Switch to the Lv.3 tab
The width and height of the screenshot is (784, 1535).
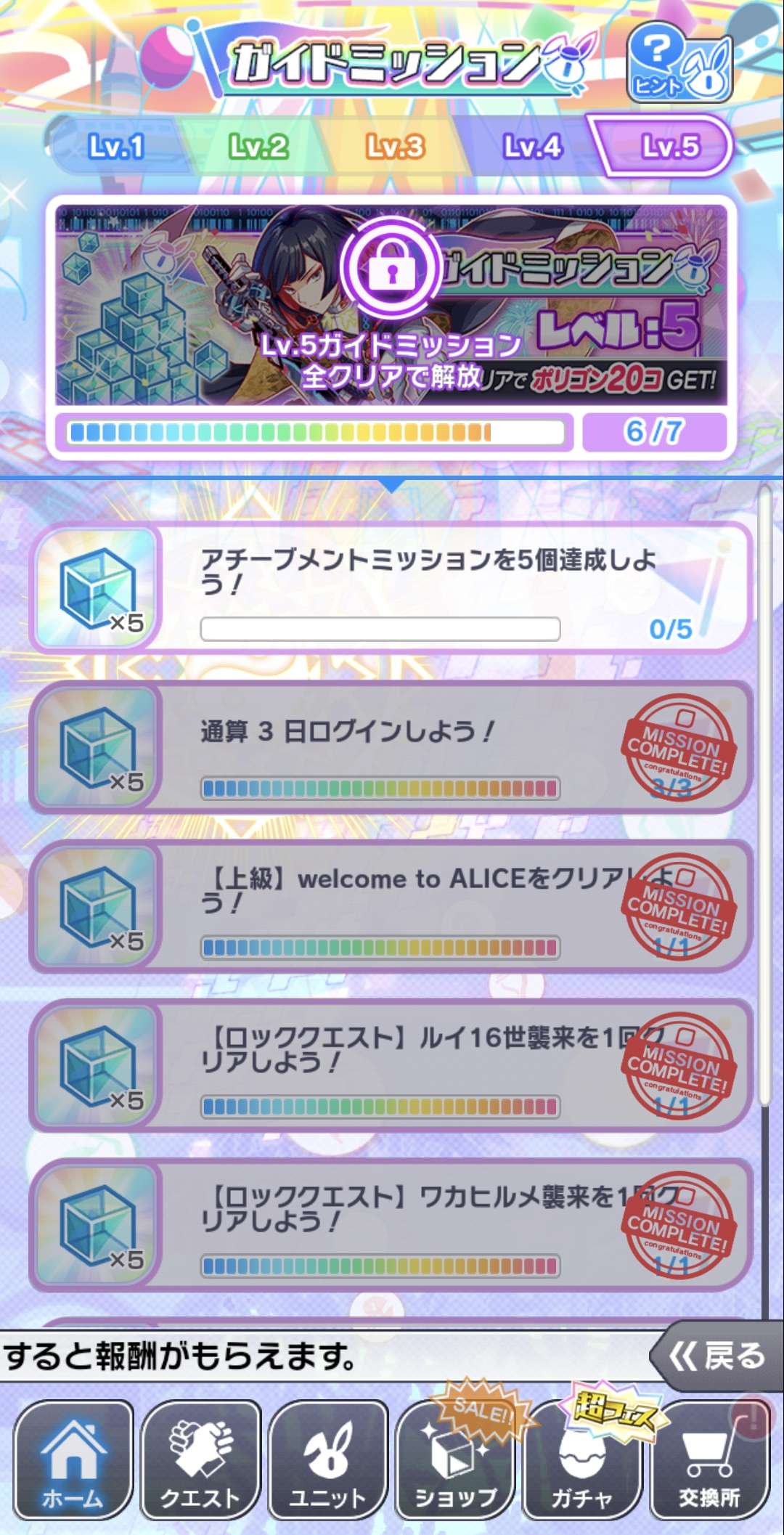[395, 147]
